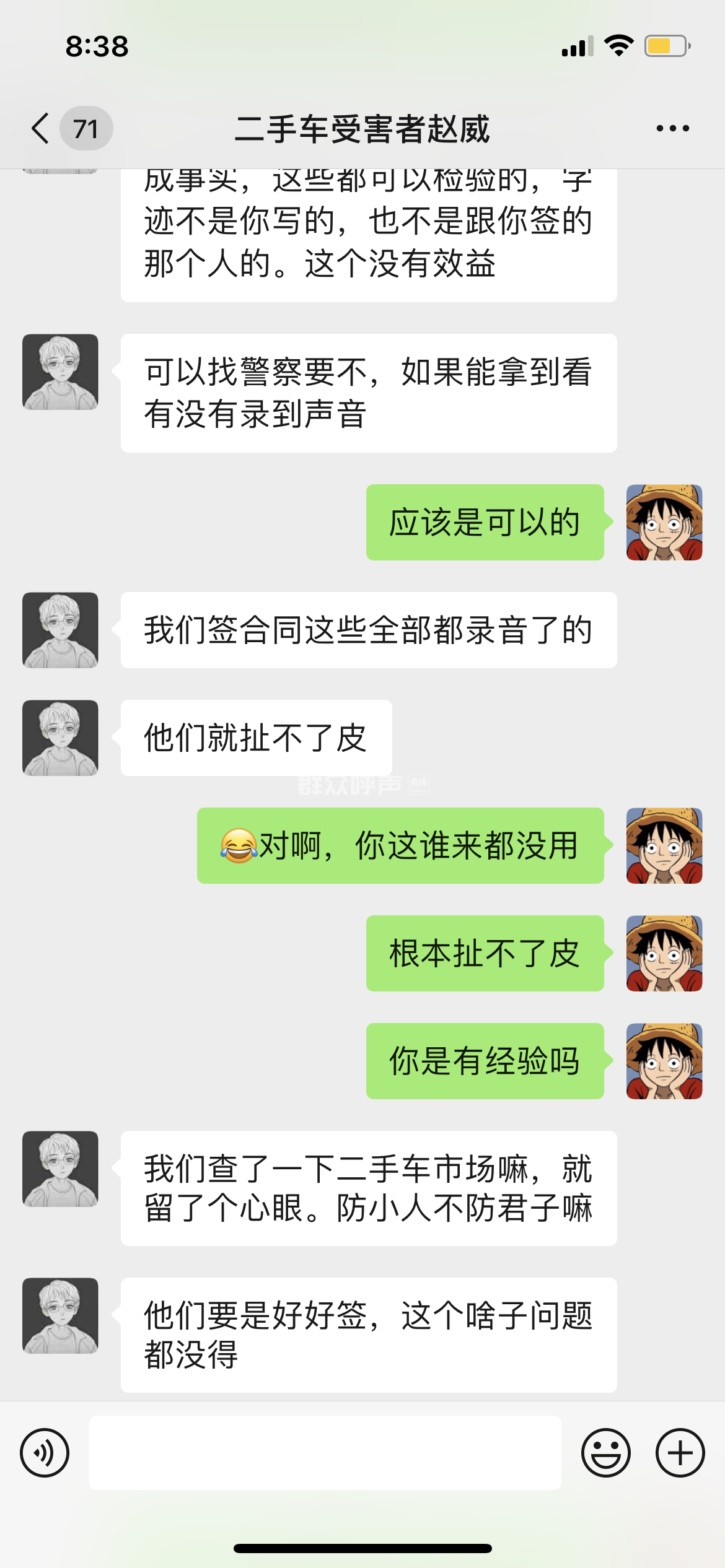The image size is (725, 1568).
Task: Switch to voice message input
Action: coord(45,1452)
